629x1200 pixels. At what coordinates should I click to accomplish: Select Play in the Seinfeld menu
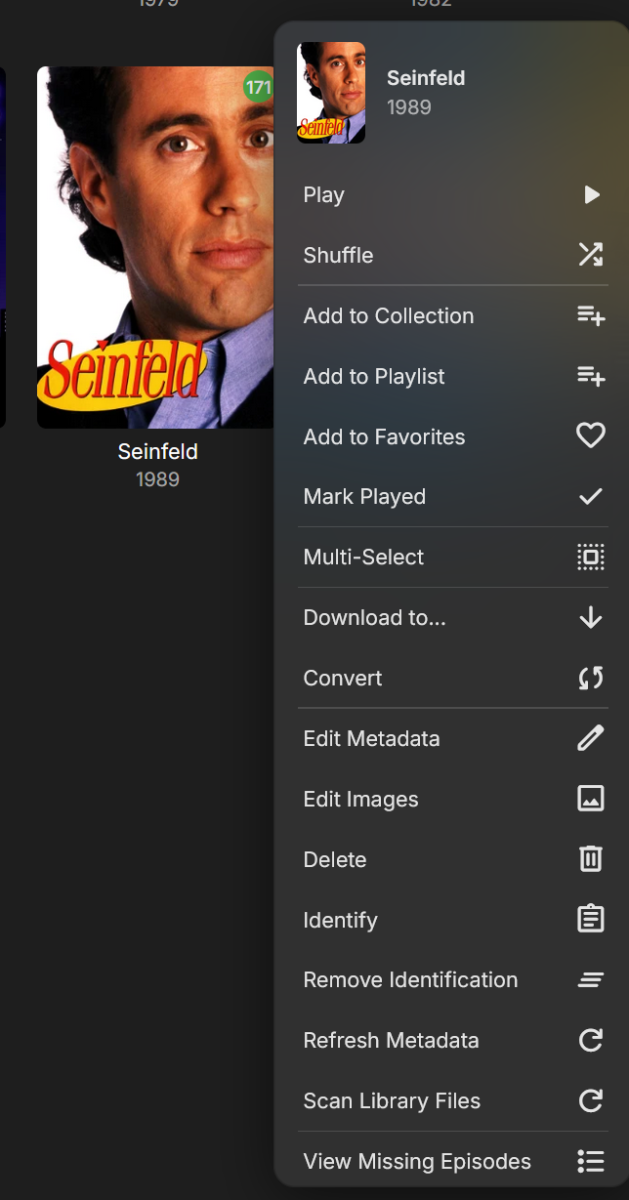click(450, 195)
